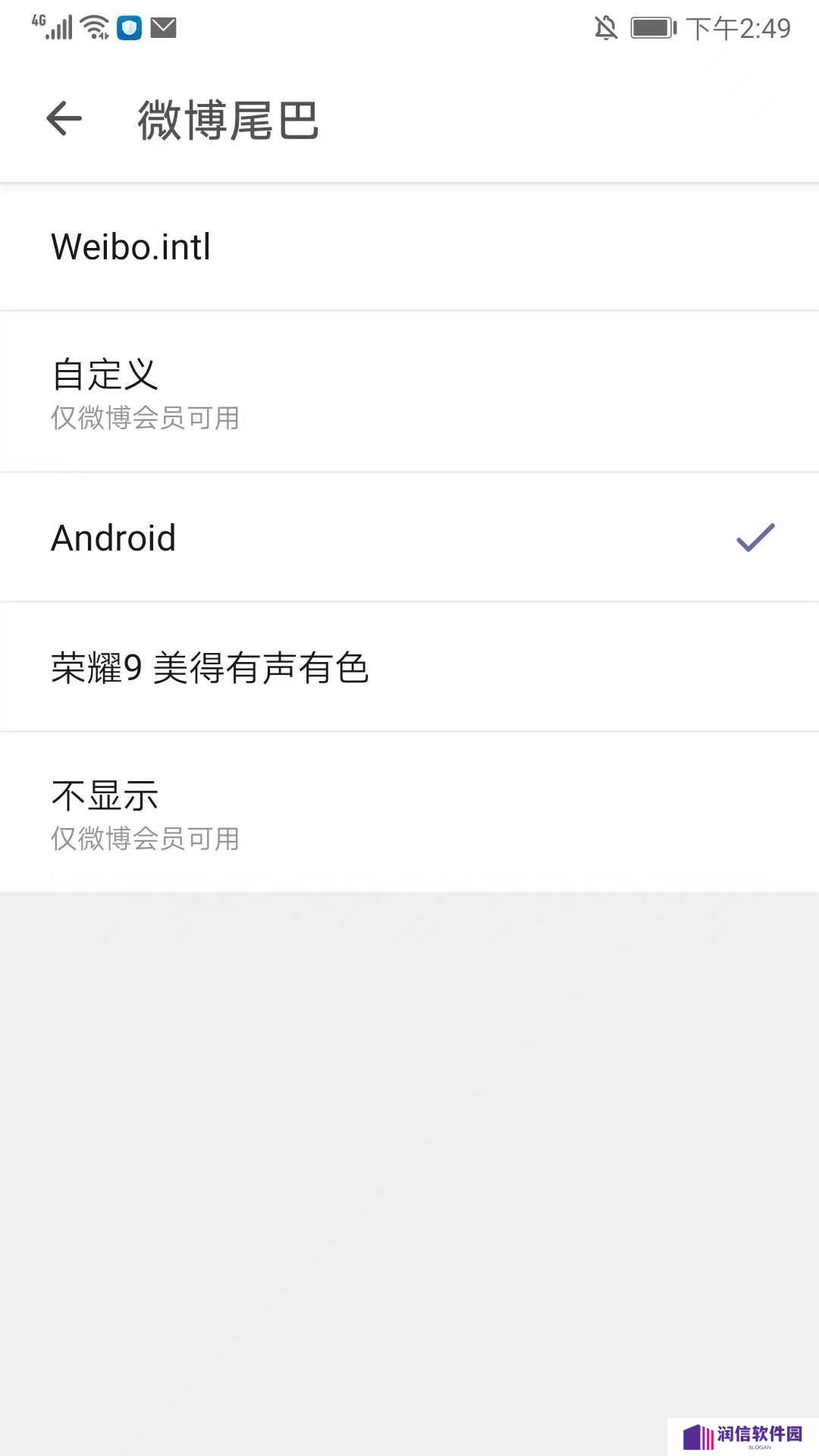Choose 不显示 to hide the tail

tap(409, 813)
